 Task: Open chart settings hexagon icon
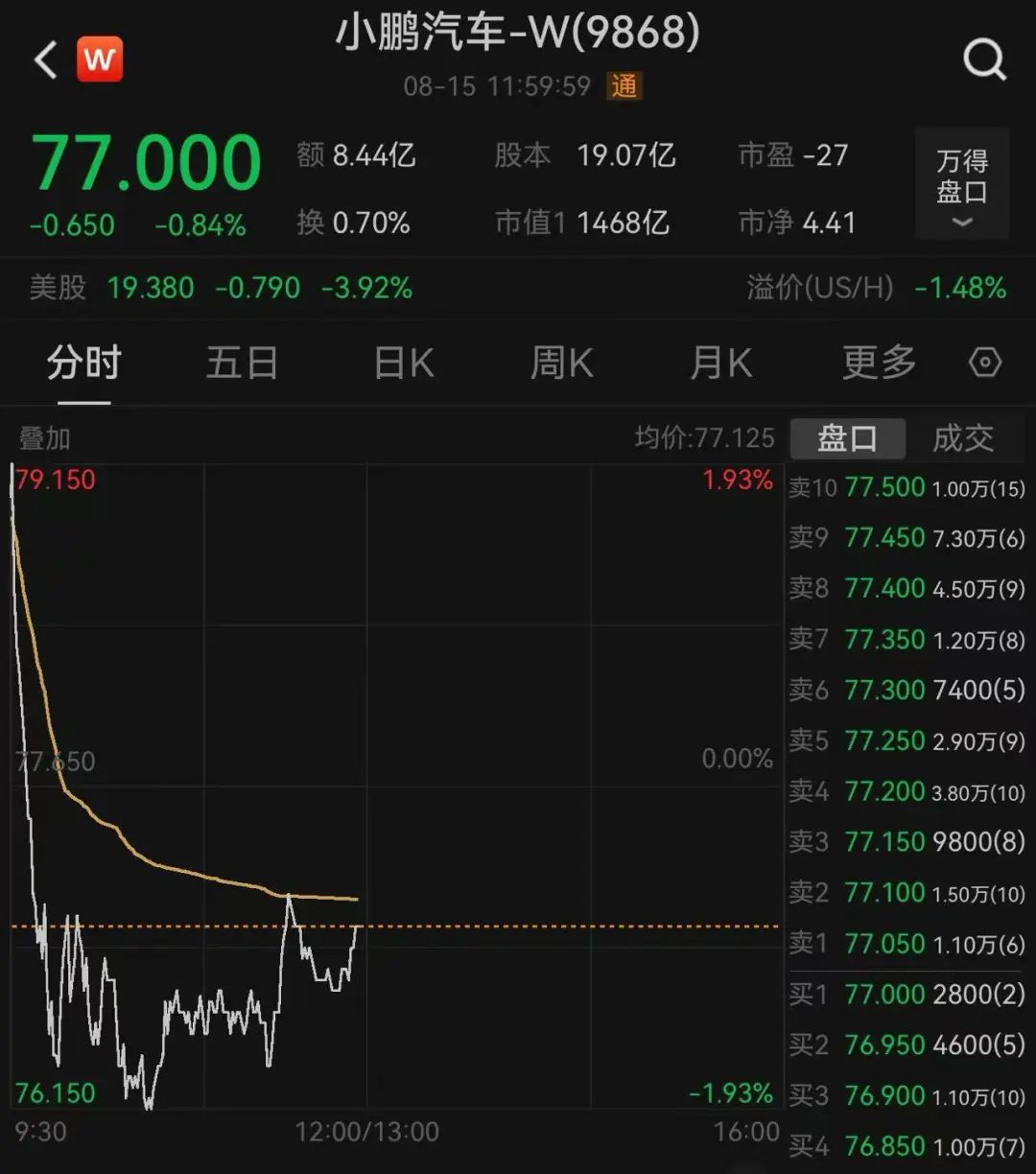click(985, 363)
